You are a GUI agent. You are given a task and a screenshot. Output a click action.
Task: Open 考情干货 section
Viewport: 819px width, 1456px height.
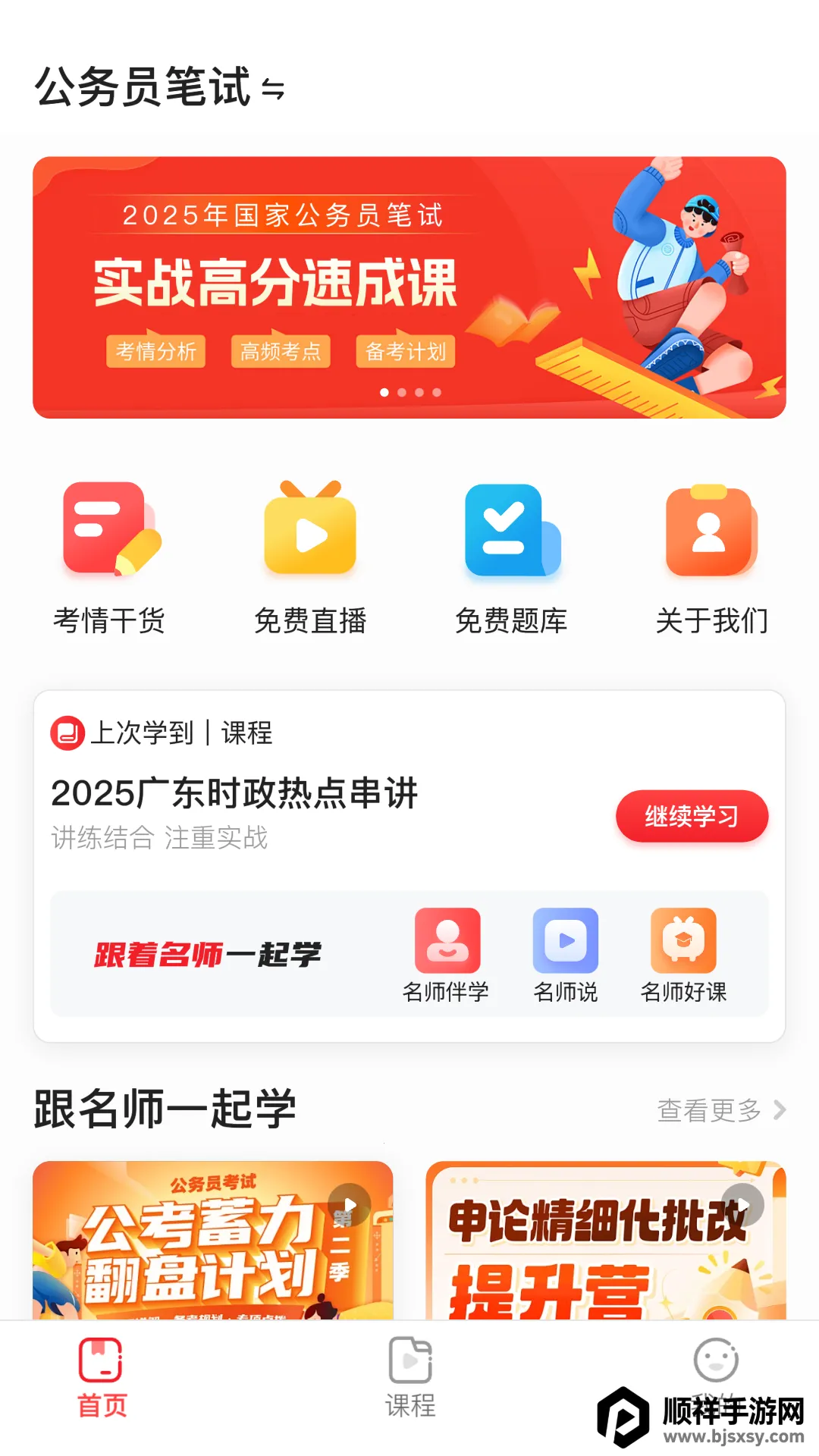click(109, 557)
